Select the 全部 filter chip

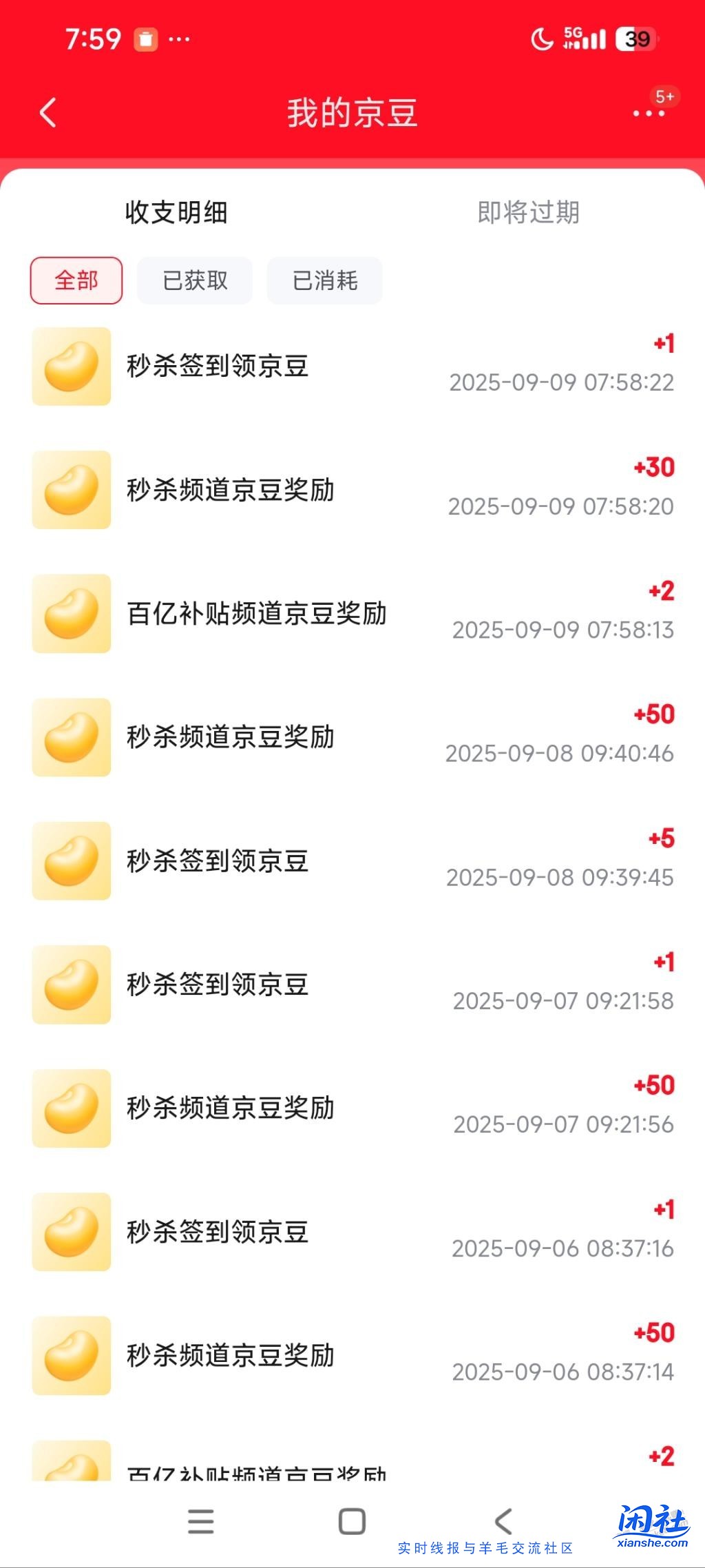[x=76, y=280]
